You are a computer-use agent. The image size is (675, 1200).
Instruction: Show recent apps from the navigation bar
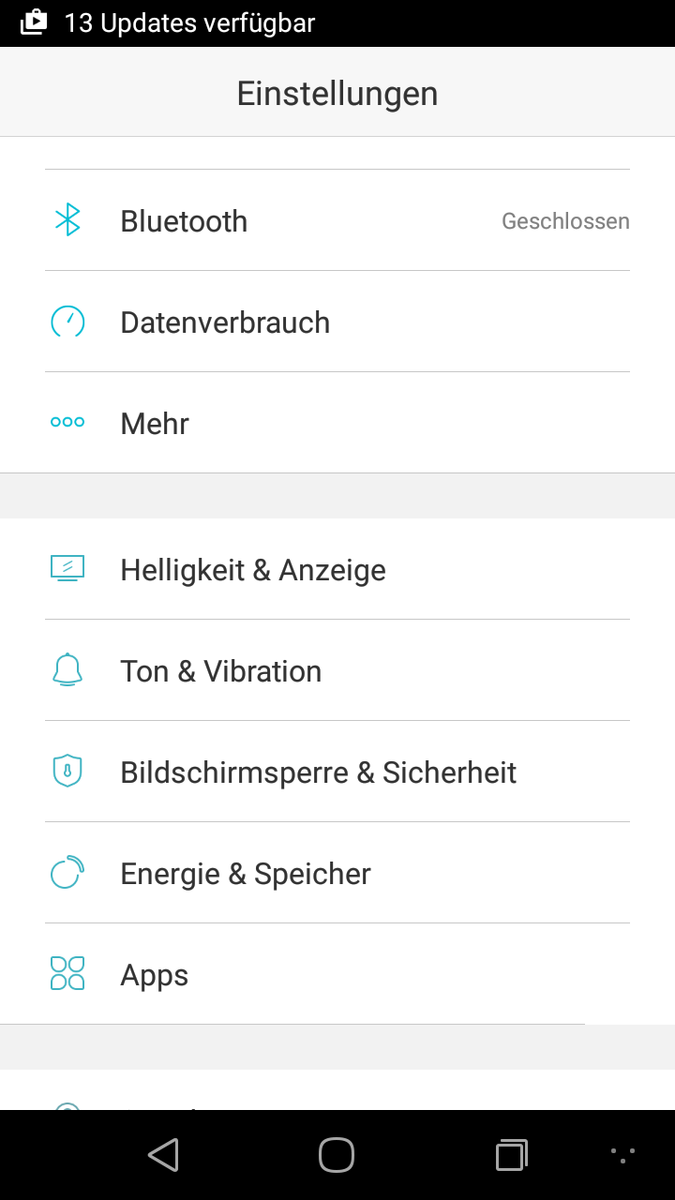click(511, 1155)
